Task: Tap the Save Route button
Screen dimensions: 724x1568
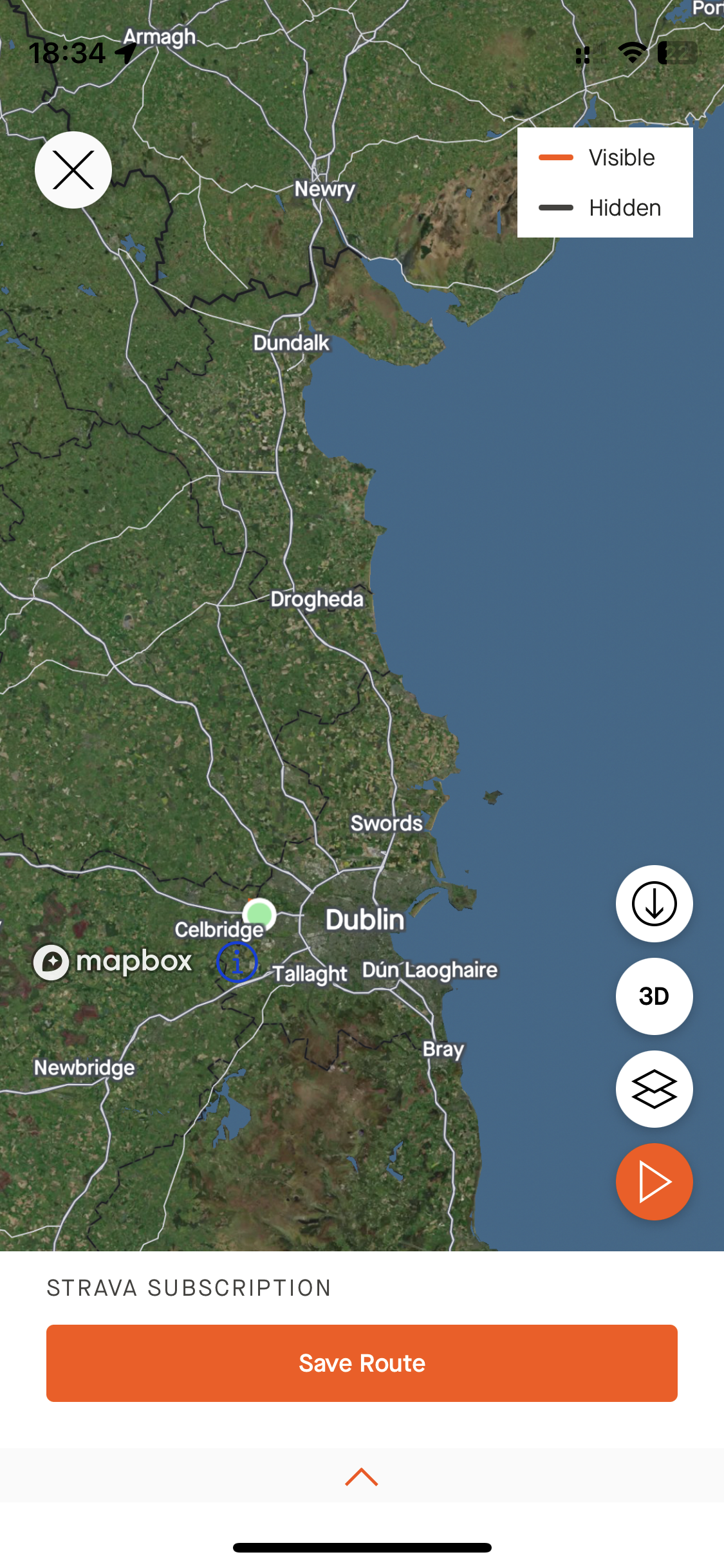Action: pyautogui.click(x=362, y=1363)
